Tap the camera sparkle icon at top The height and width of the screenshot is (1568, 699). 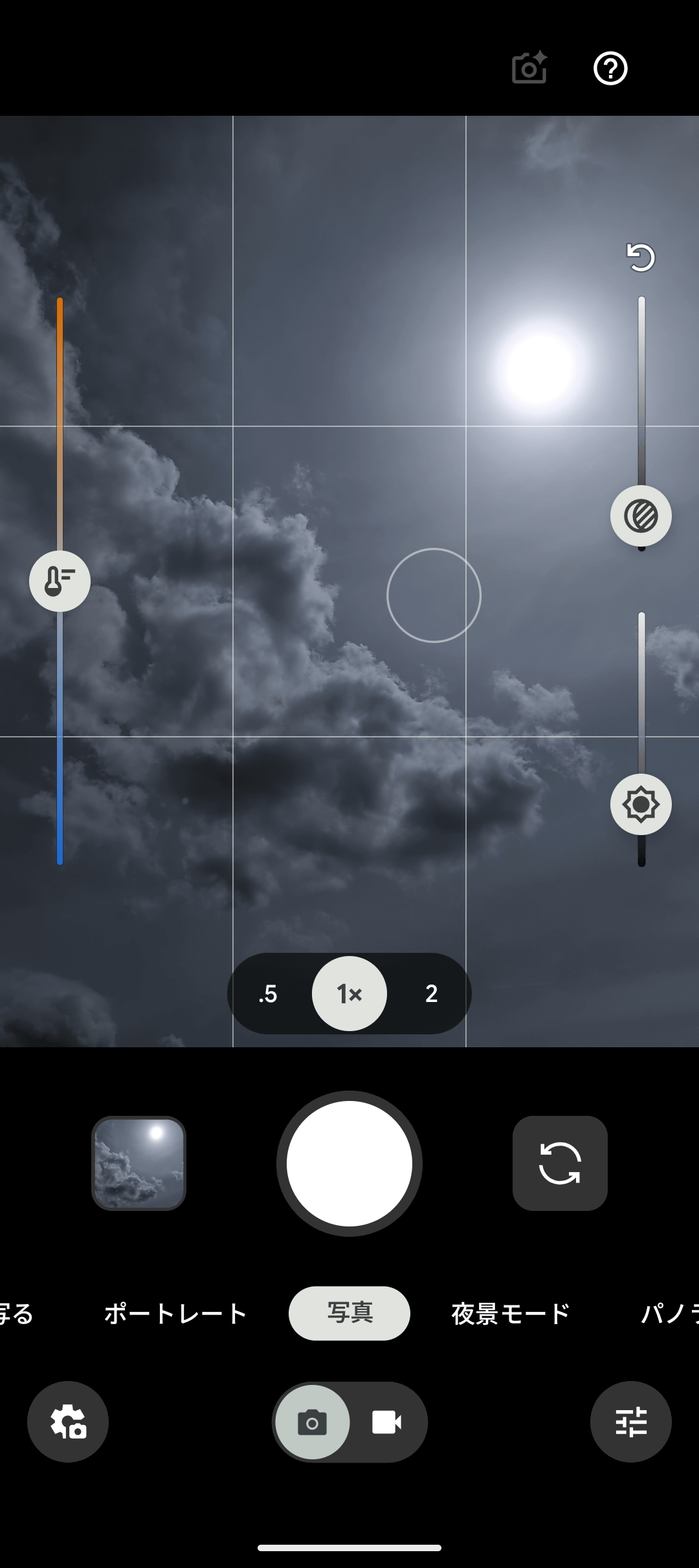coord(529,69)
